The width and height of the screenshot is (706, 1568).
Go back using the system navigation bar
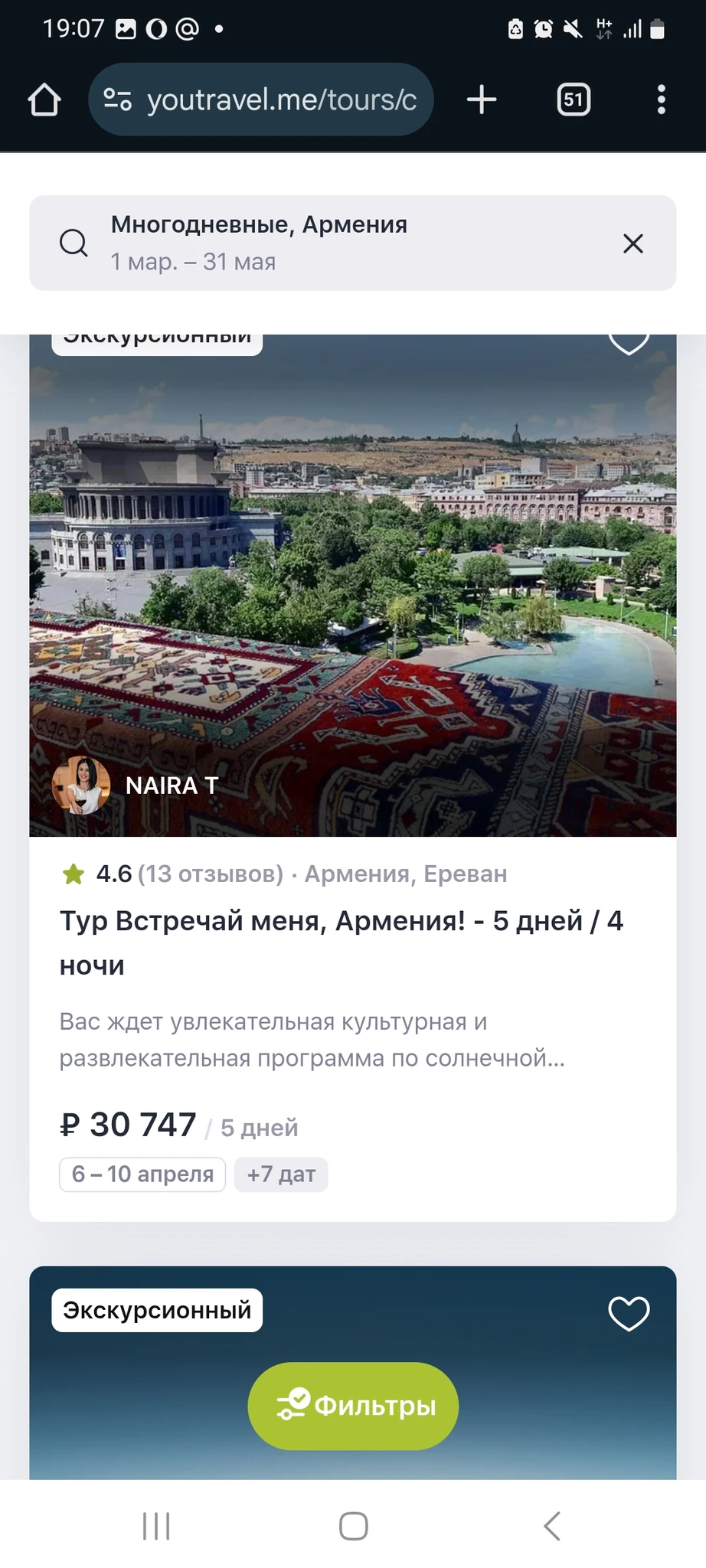[551, 1525]
